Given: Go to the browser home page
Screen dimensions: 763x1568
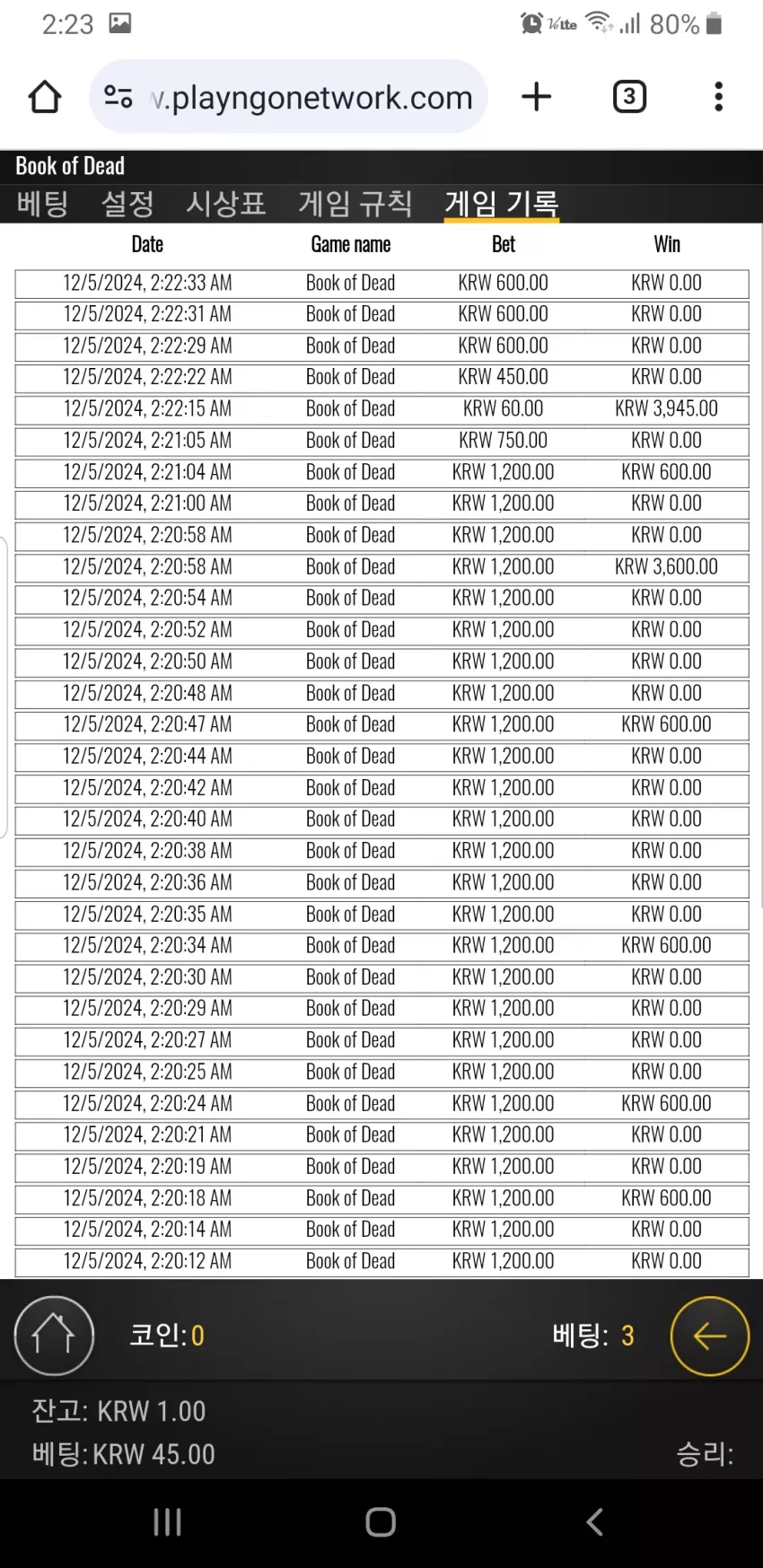Looking at the screenshot, I should [x=45, y=97].
